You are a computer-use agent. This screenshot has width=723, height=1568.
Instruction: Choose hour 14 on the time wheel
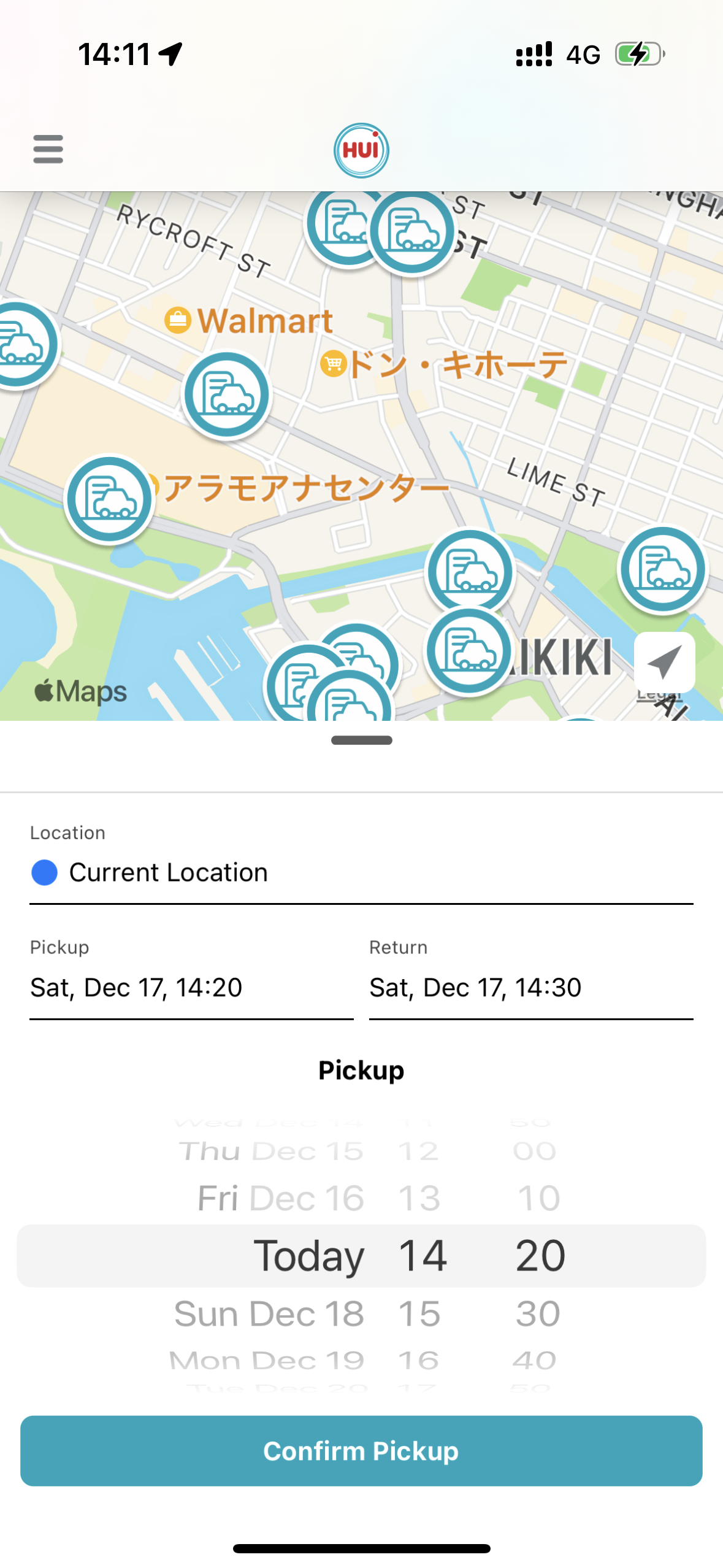pos(422,1255)
